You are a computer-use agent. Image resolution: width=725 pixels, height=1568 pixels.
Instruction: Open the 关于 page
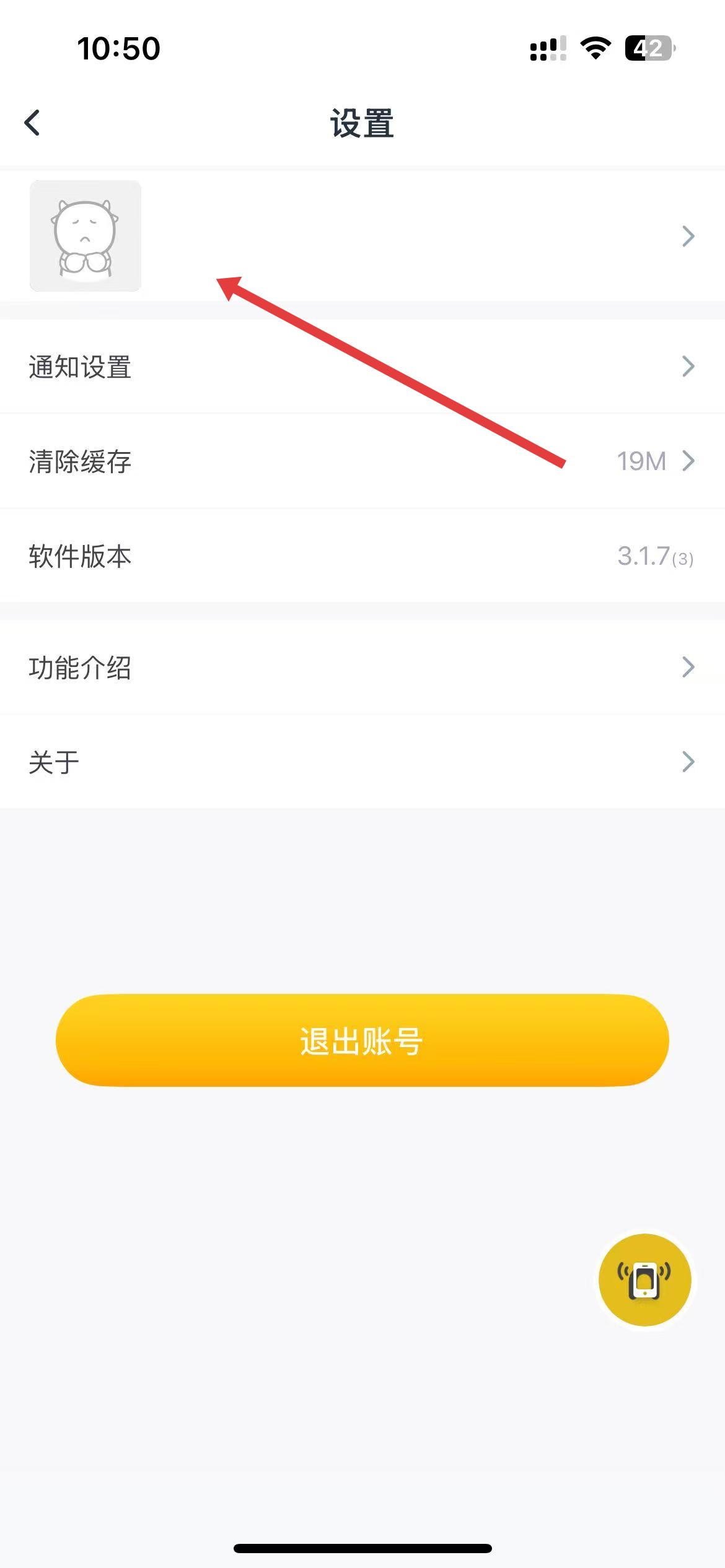(x=362, y=762)
